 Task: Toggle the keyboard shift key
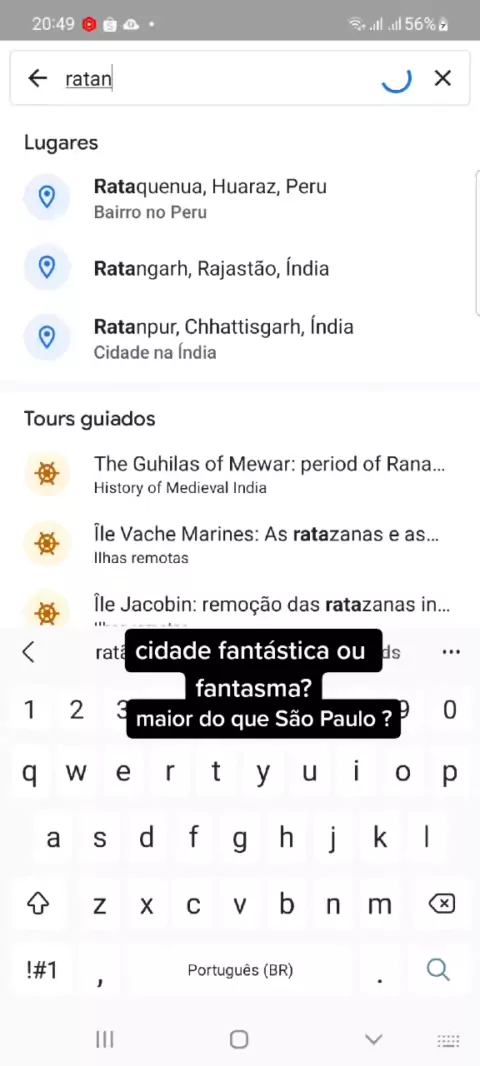point(38,904)
